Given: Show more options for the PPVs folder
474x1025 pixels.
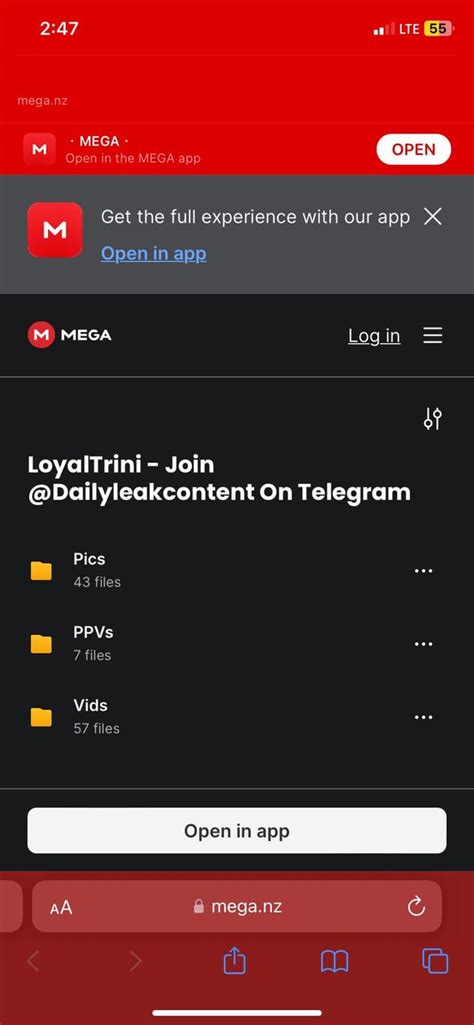Looking at the screenshot, I should coord(424,644).
